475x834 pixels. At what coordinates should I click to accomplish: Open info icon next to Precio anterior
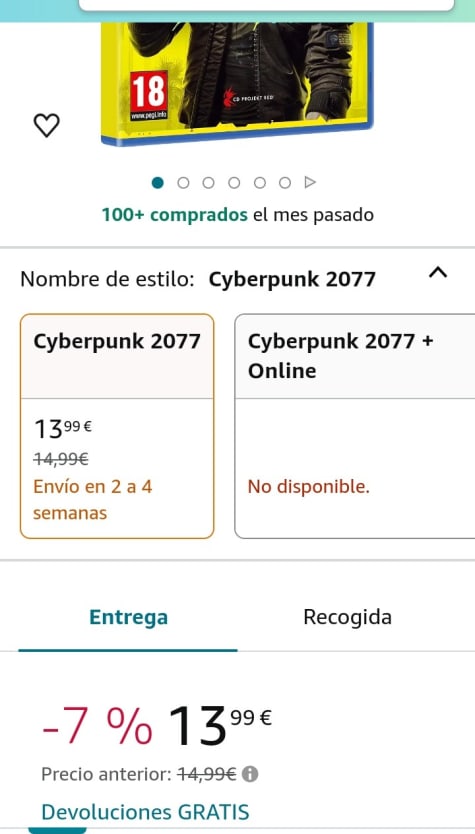[250, 774]
